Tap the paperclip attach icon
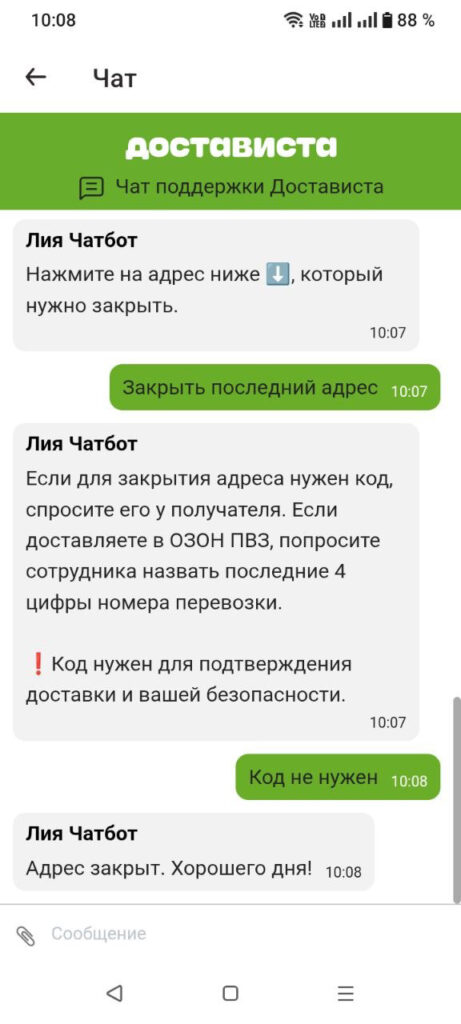461x1024 pixels. [x=25, y=936]
